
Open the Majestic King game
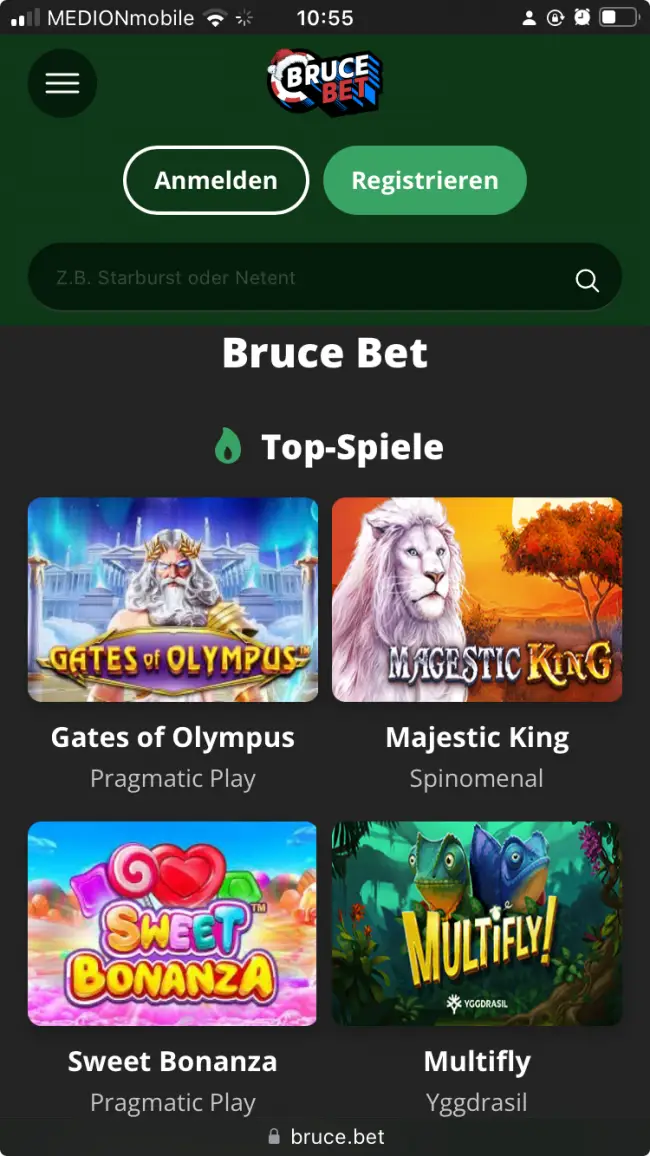coord(477,599)
